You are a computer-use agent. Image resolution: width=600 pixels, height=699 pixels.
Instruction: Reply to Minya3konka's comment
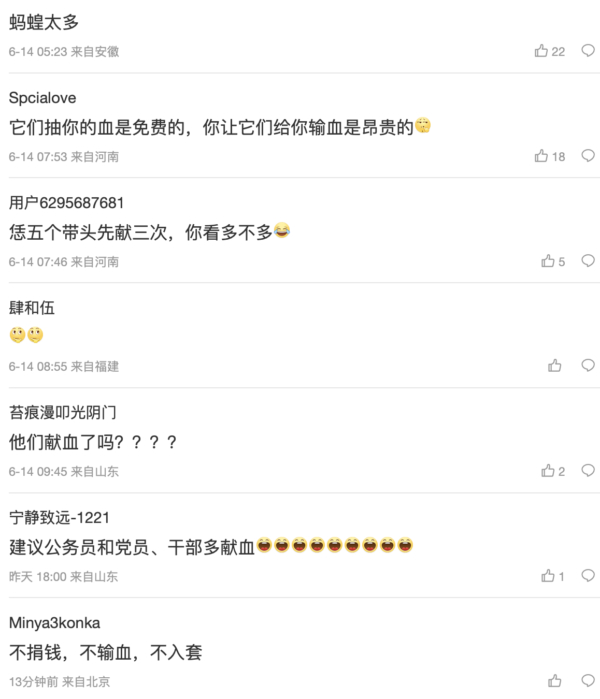pyautogui.click(x=588, y=681)
